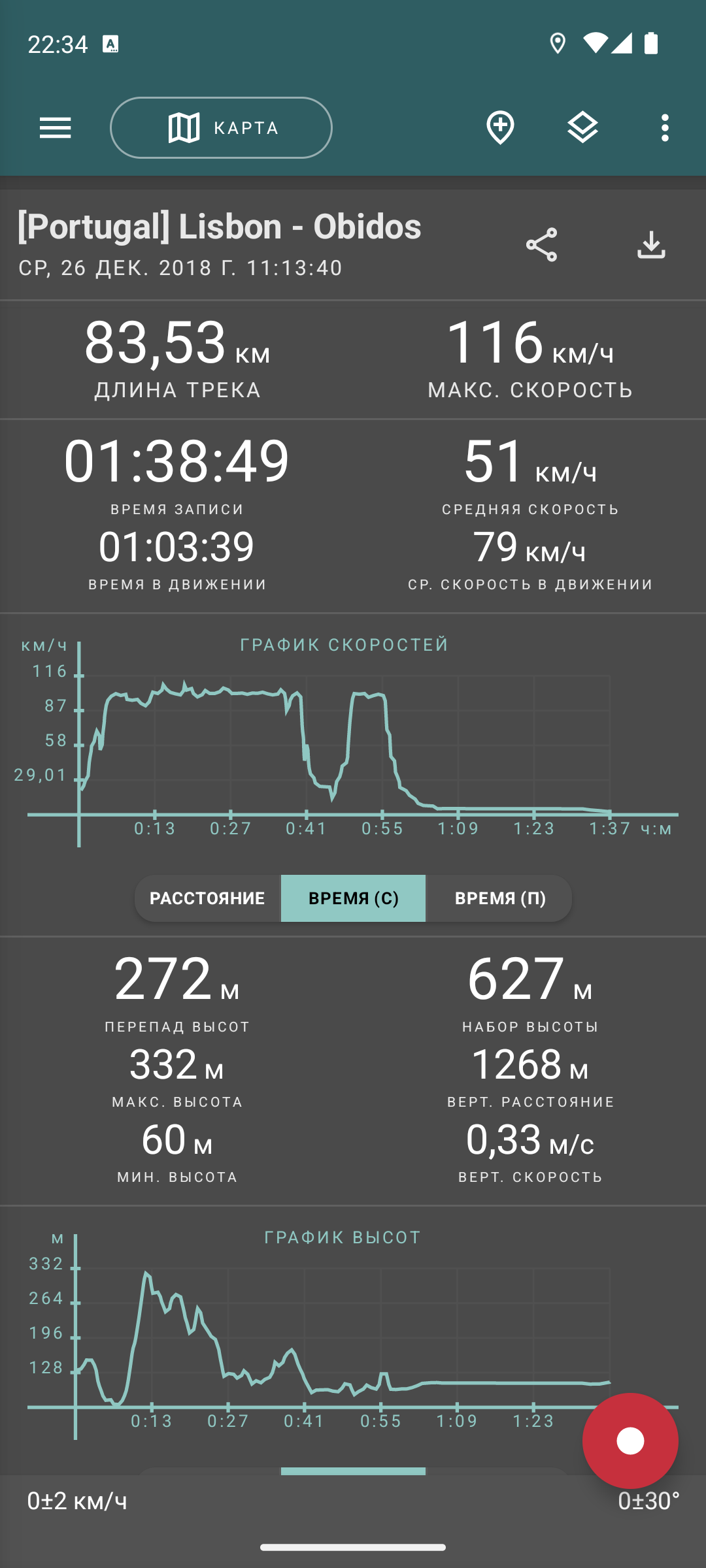706x1568 pixels.
Task: Add a new waypoint marker
Action: click(x=500, y=128)
